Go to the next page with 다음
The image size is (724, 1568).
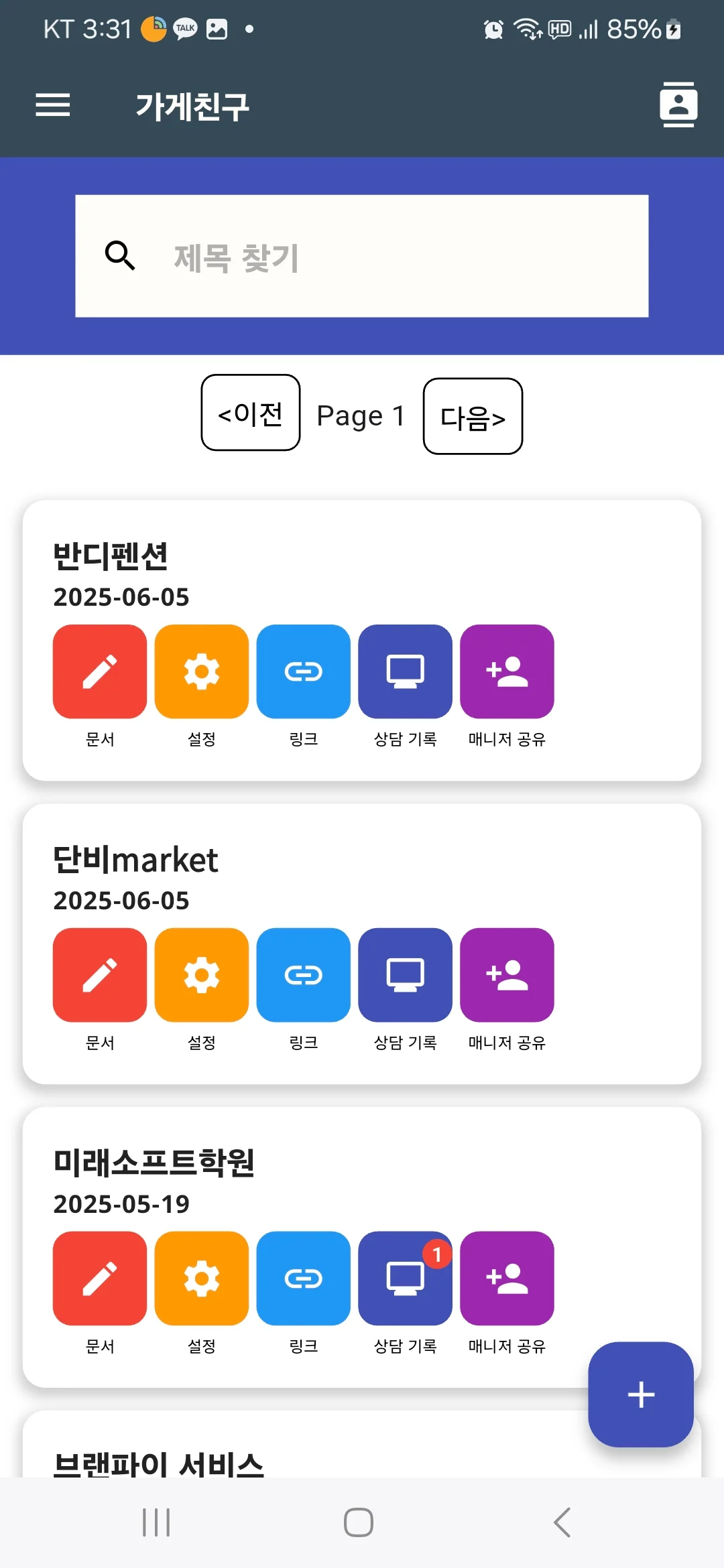click(473, 415)
